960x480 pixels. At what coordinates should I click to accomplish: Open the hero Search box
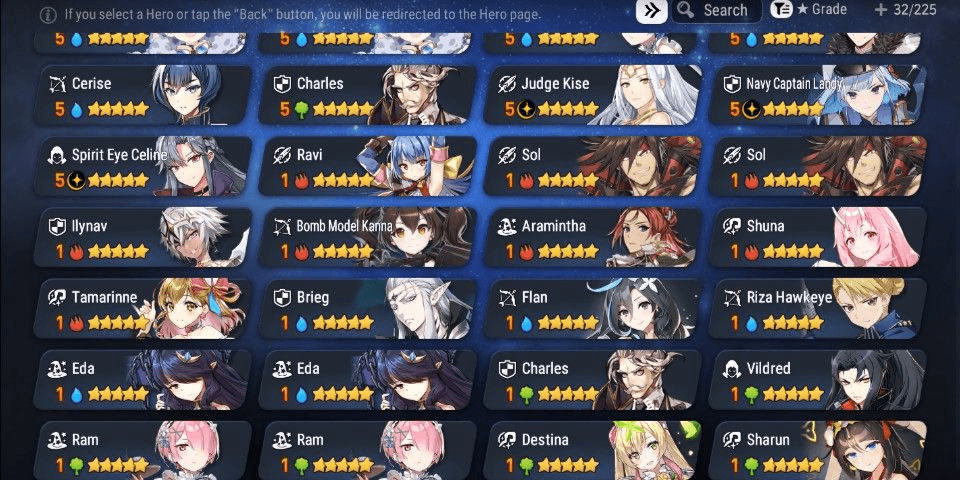tap(716, 11)
